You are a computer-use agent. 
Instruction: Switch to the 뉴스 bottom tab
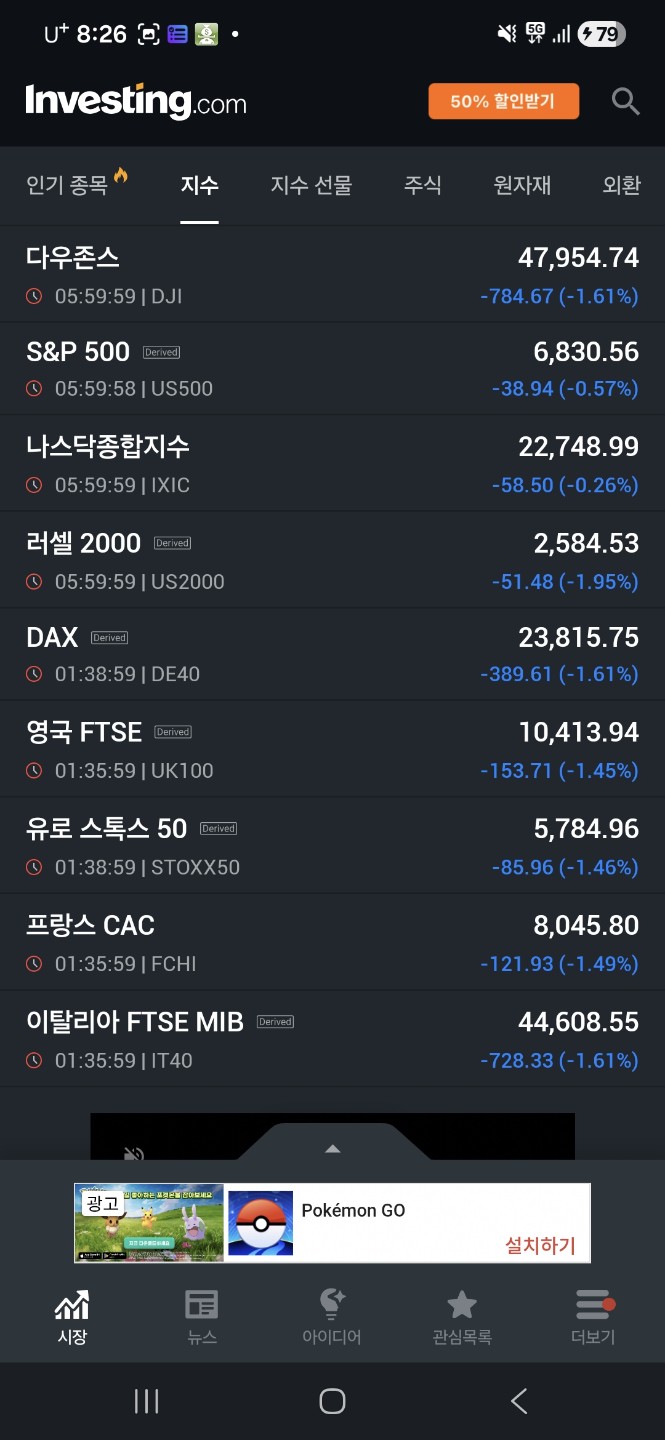(x=202, y=1316)
